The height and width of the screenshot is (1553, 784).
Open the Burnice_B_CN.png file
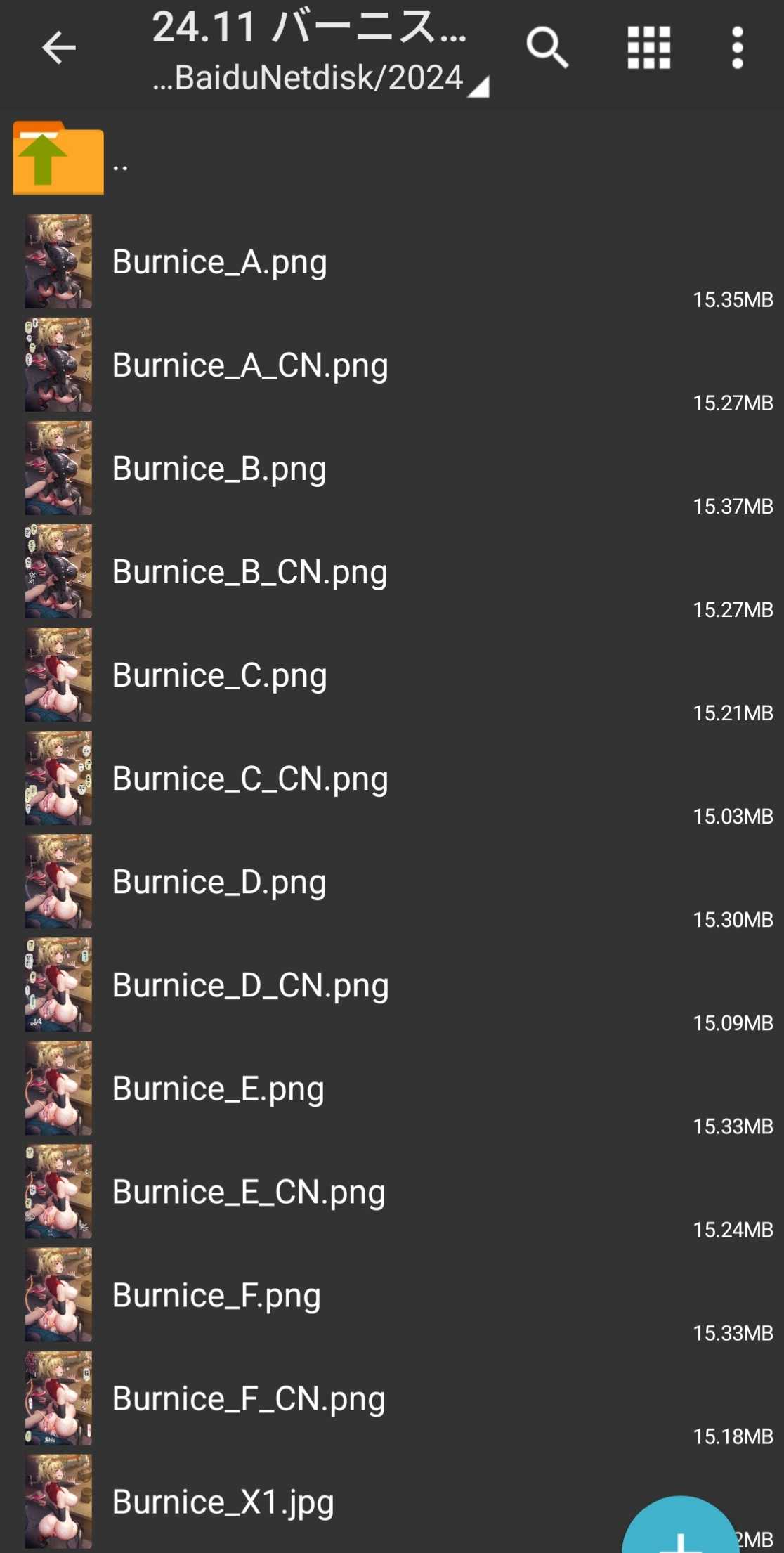point(392,571)
